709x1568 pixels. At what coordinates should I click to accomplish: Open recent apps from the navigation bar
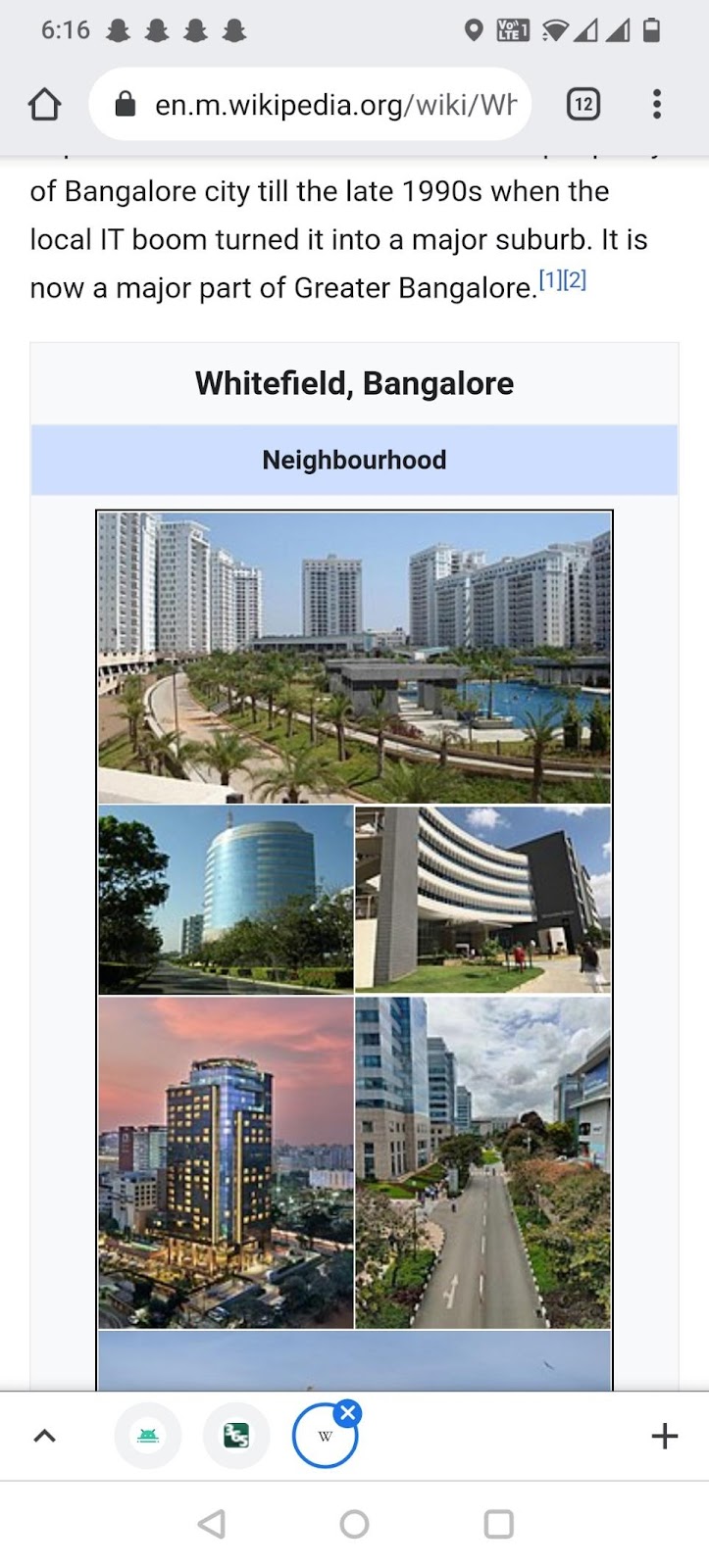pyautogui.click(x=498, y=1524)
